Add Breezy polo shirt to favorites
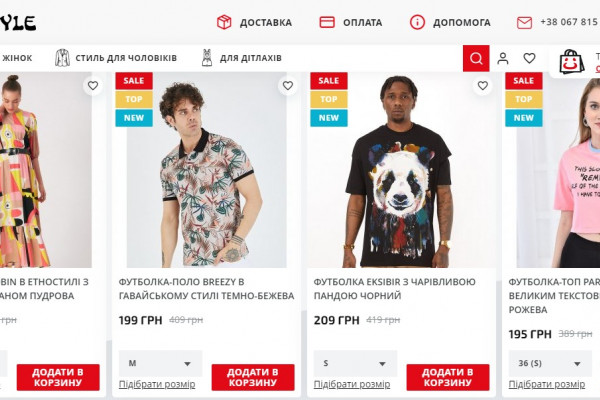This screenshot has width=600, height=400. 288,86
